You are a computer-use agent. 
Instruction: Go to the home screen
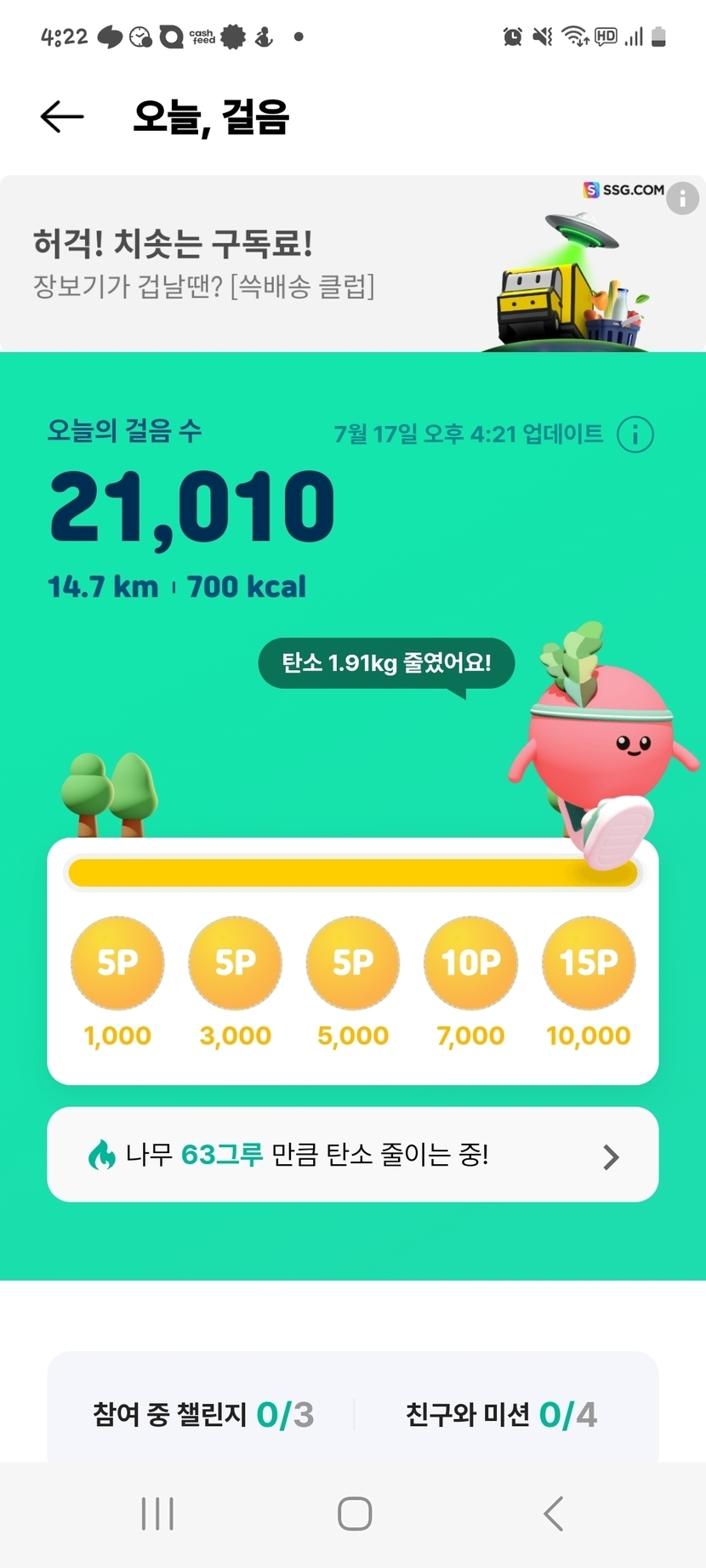[x=355, y=1514]
